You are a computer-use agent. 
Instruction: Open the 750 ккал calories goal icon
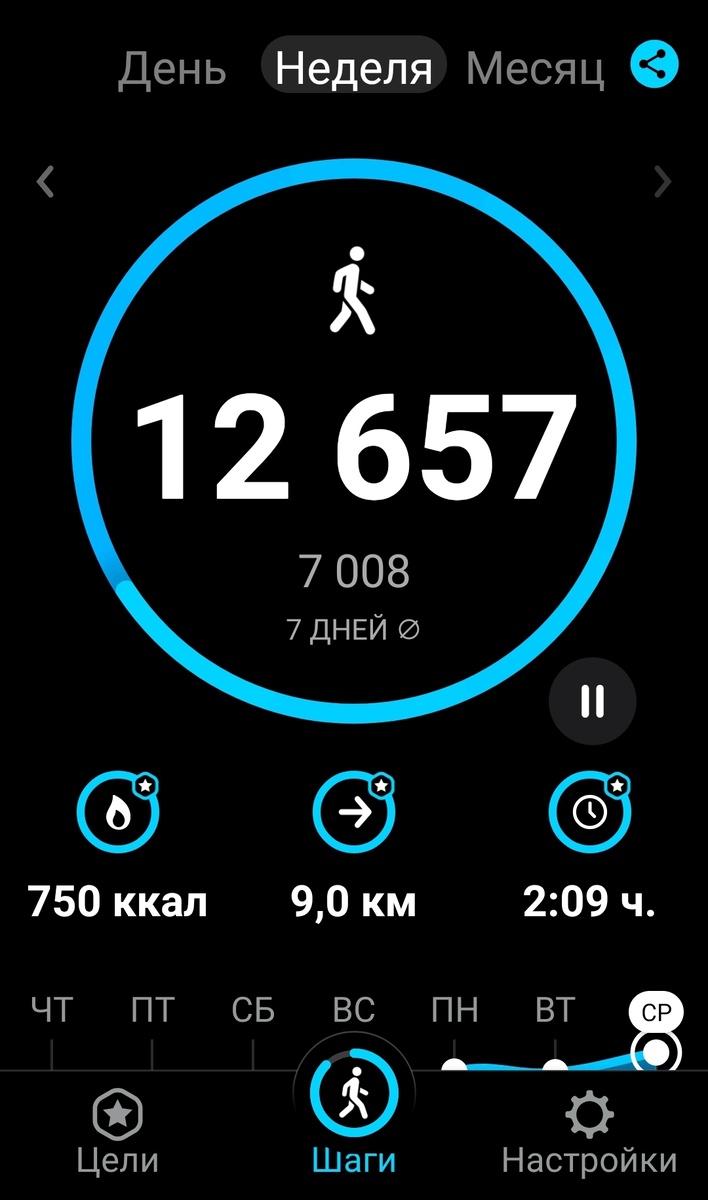(118, 812)
